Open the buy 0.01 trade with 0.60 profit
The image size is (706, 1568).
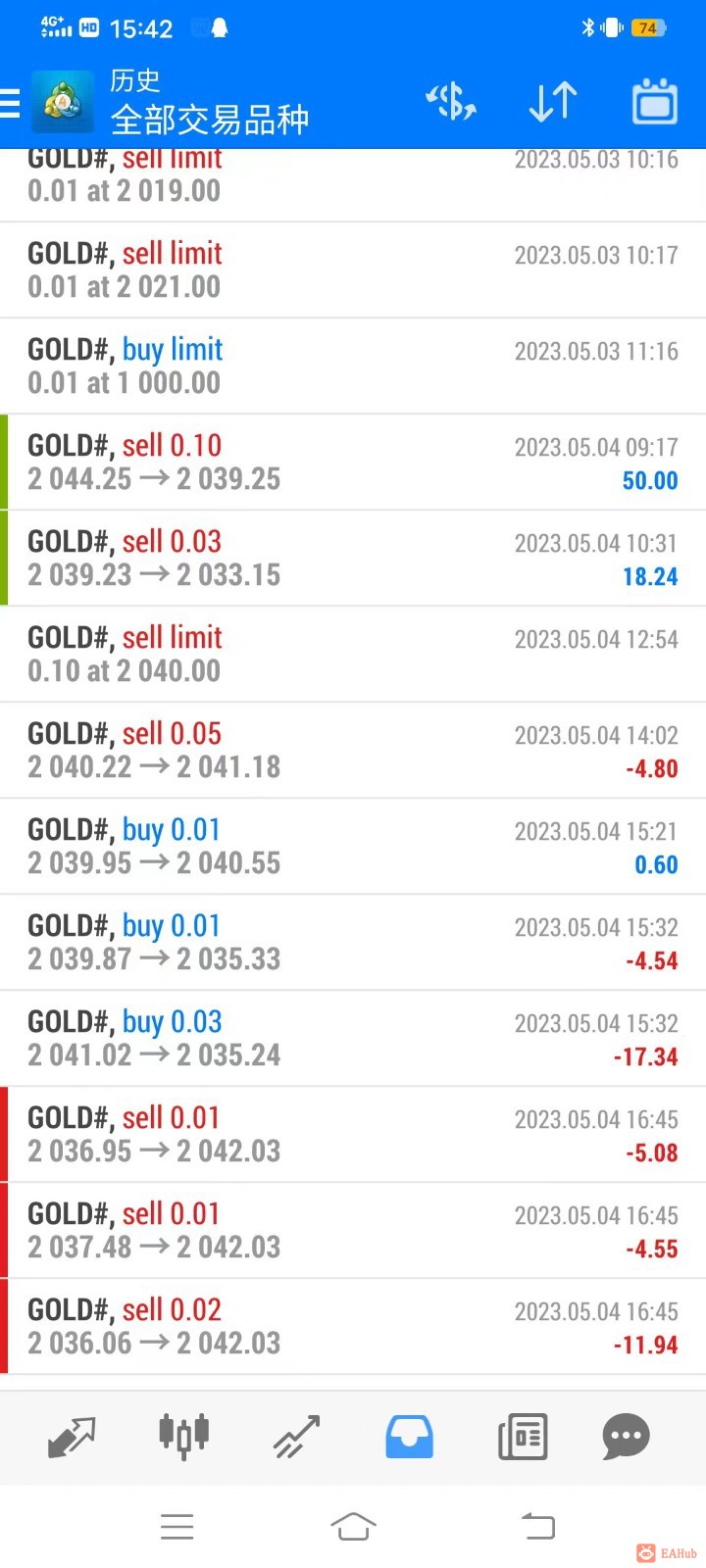[x=353, y=847]
